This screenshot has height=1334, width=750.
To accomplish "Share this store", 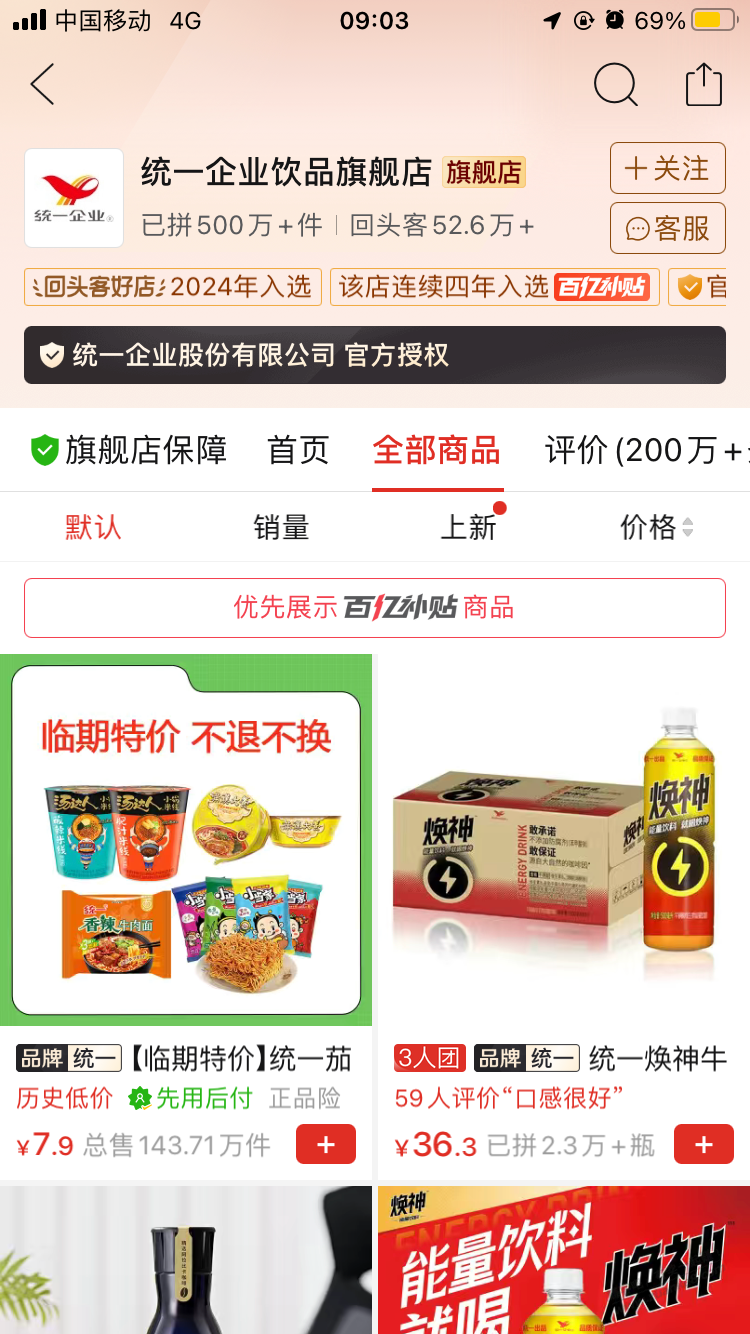I will pyautogui.click(x=703, y=85).
